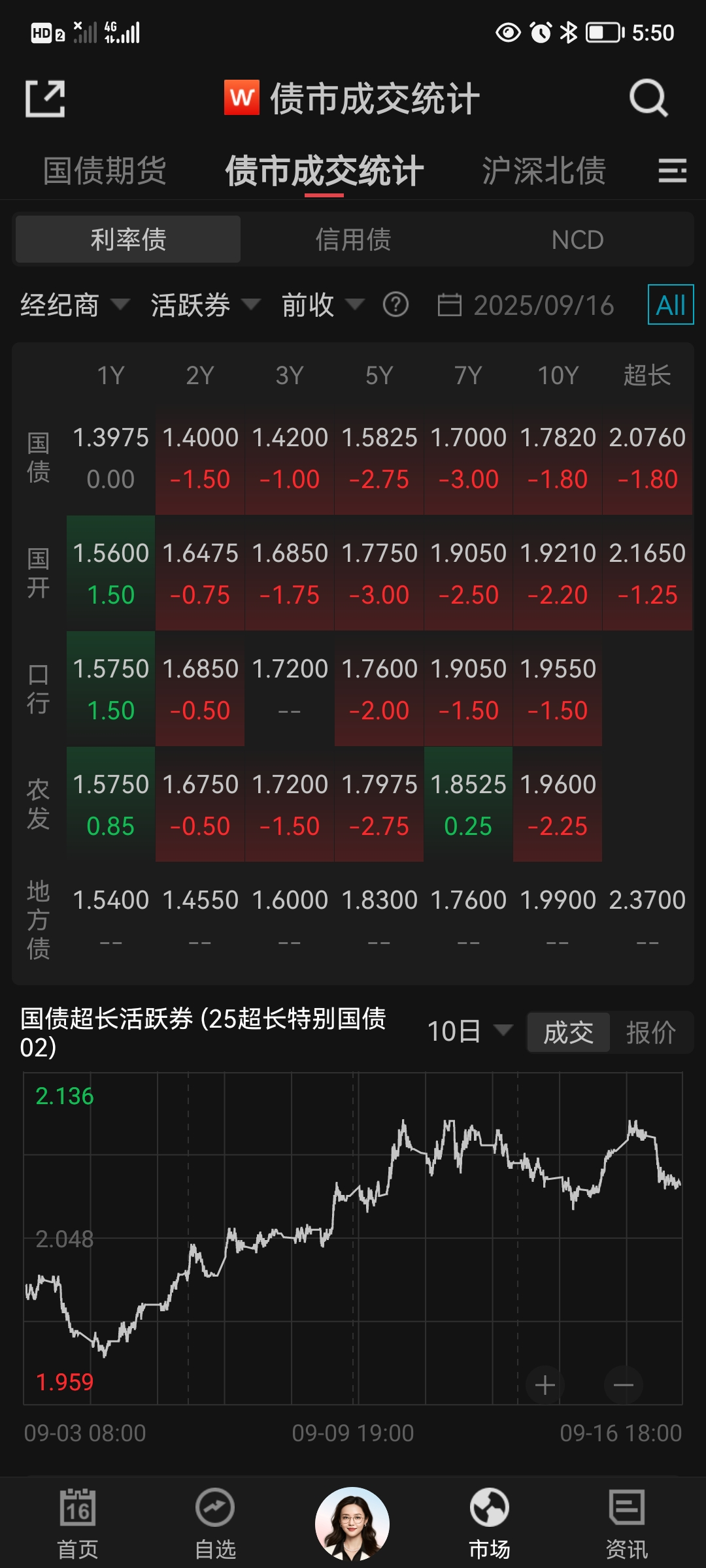
Task: Zoom out the chart with minus button
Action: 623,1385
